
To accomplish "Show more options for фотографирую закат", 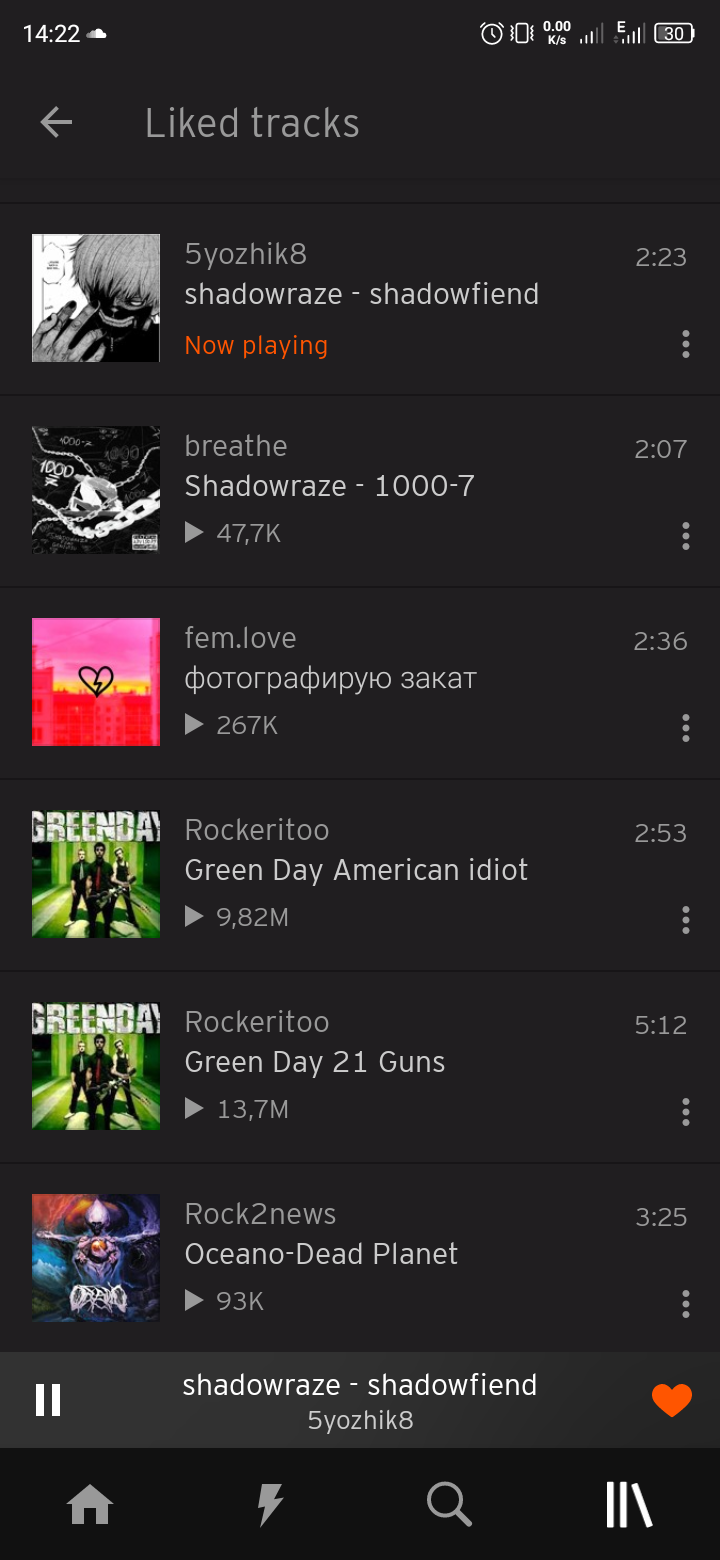I will pyautogui.click(x=685, y=728).
